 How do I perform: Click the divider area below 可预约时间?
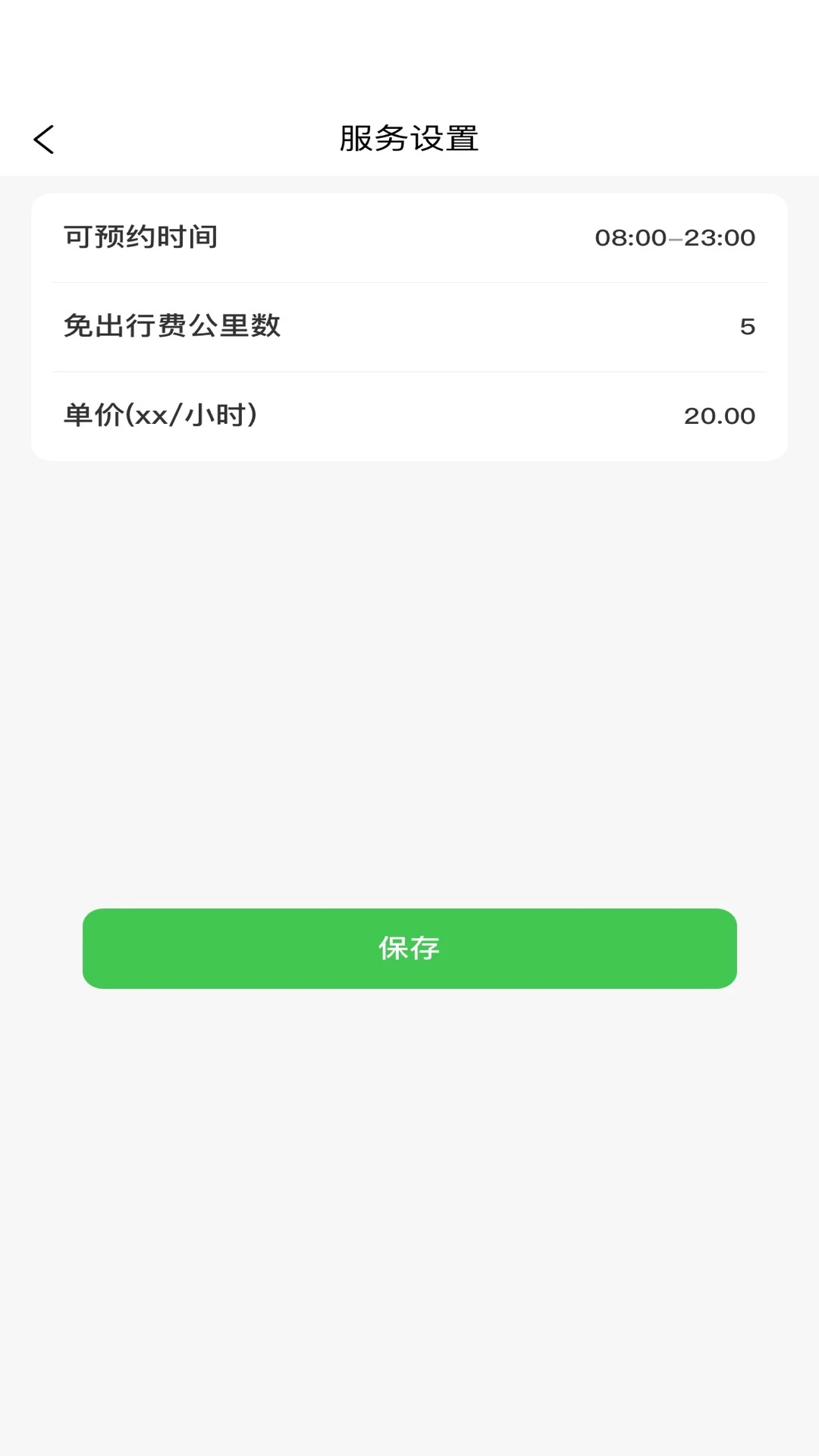tap(409, 282)
